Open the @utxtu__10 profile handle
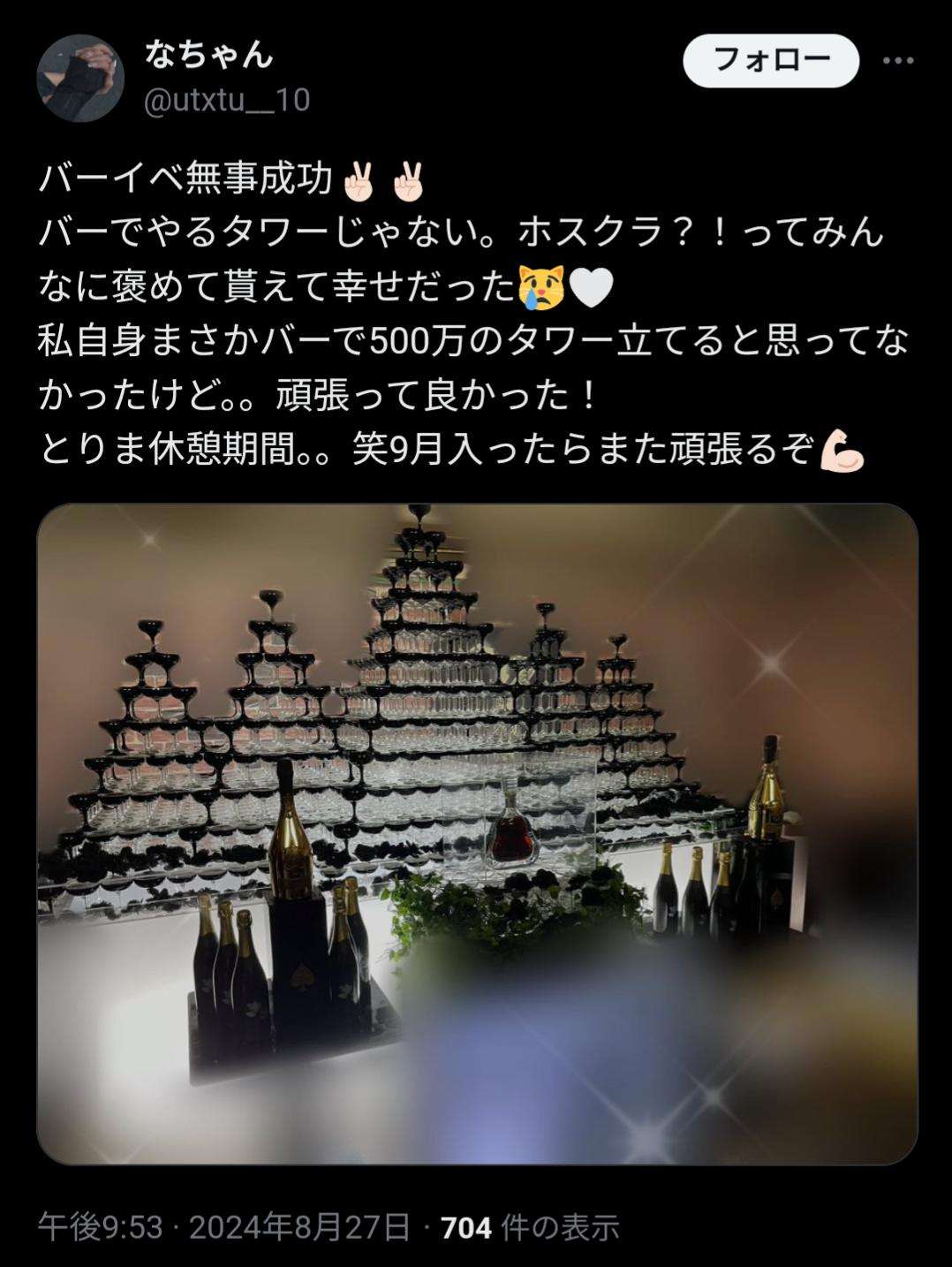The height and width of the screenshot is (1267, 952). 227,101
